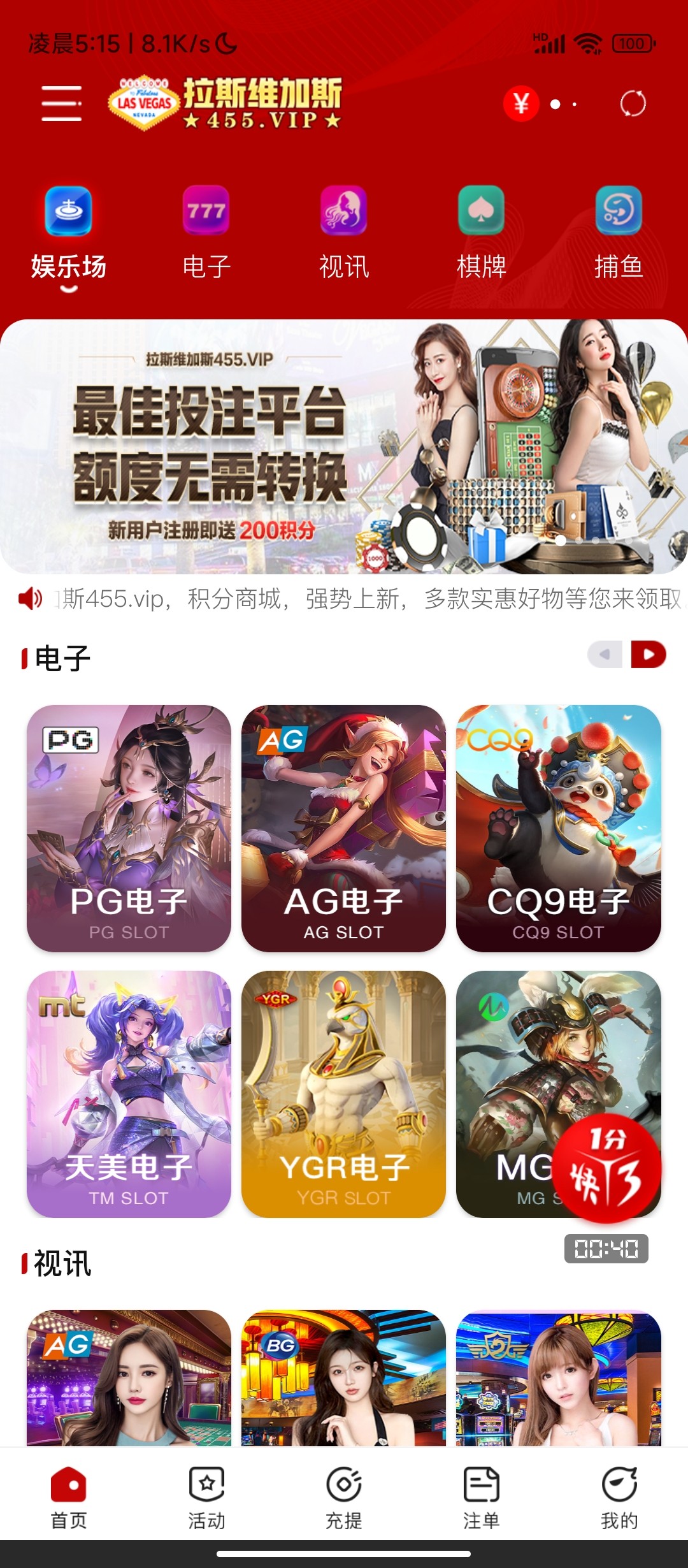Click the ¥ currency balance icon
This screenshot has width=688, height=1568.
click(522, 104)
